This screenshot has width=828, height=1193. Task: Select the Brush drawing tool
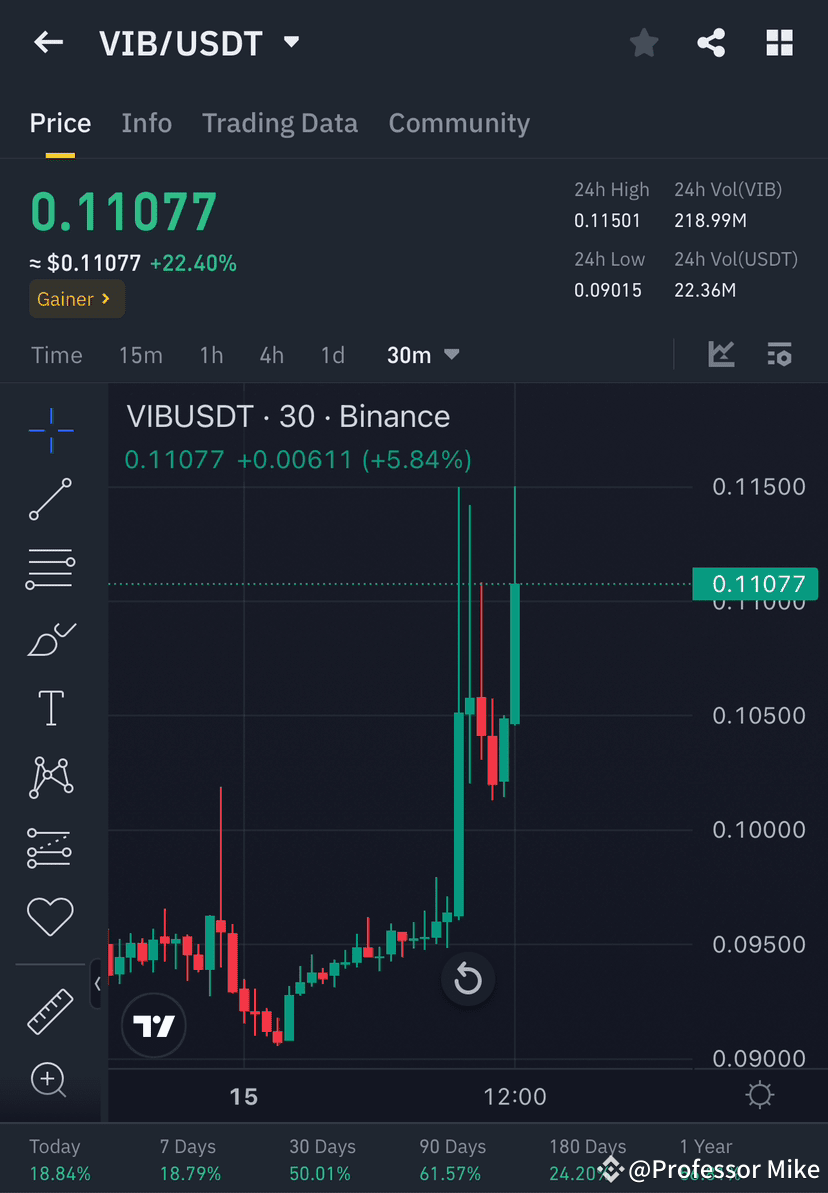[50, 639]
